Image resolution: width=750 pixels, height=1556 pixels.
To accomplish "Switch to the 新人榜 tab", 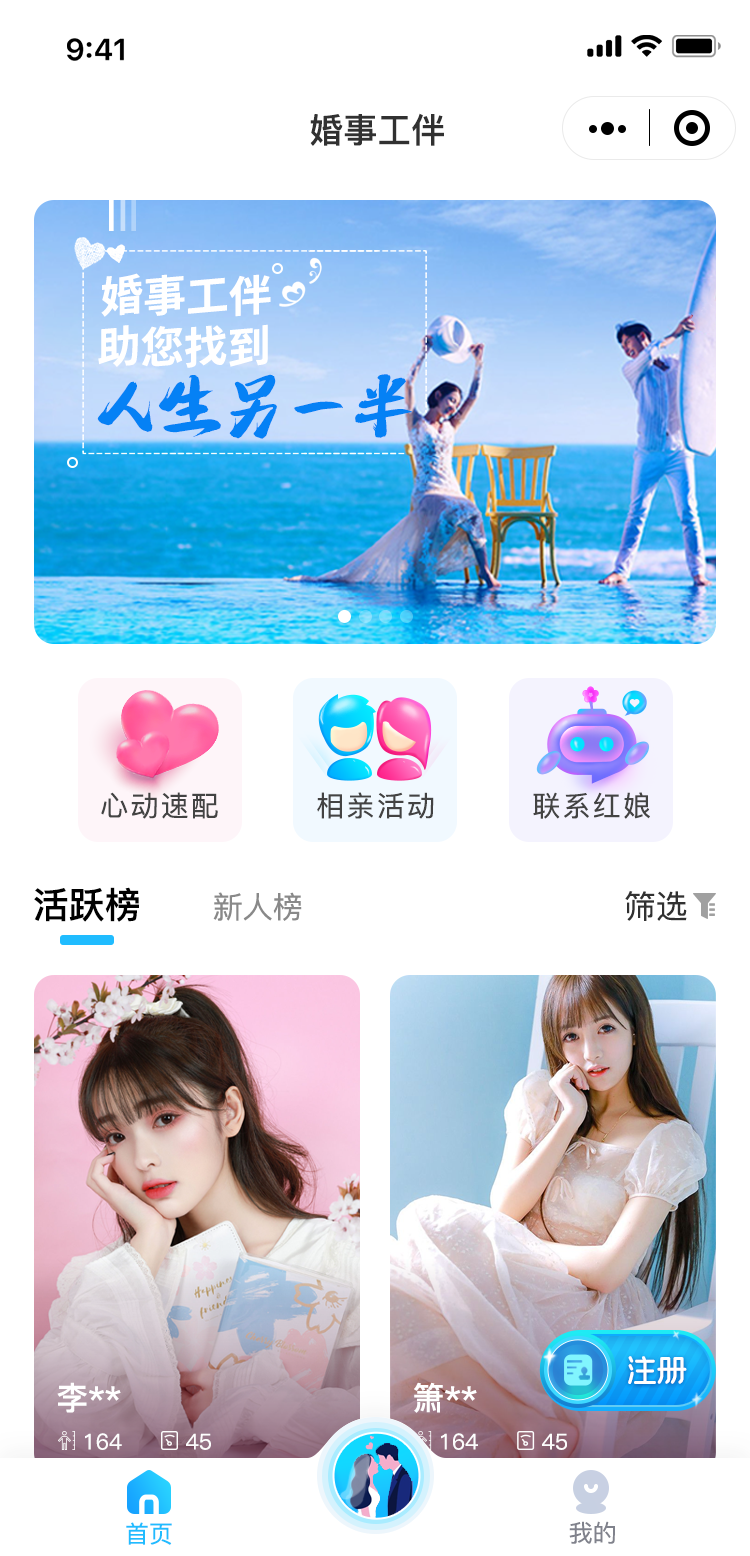I will tap(257, 907).
